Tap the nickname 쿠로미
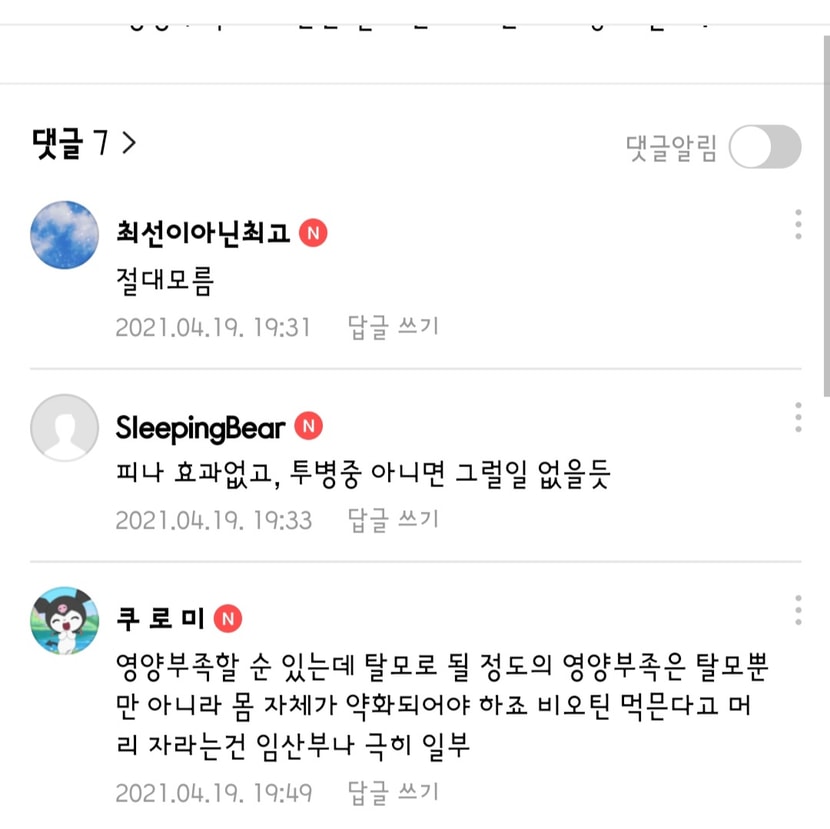The width and height of the screenshot is (830, 829). [x=160, y=620]
